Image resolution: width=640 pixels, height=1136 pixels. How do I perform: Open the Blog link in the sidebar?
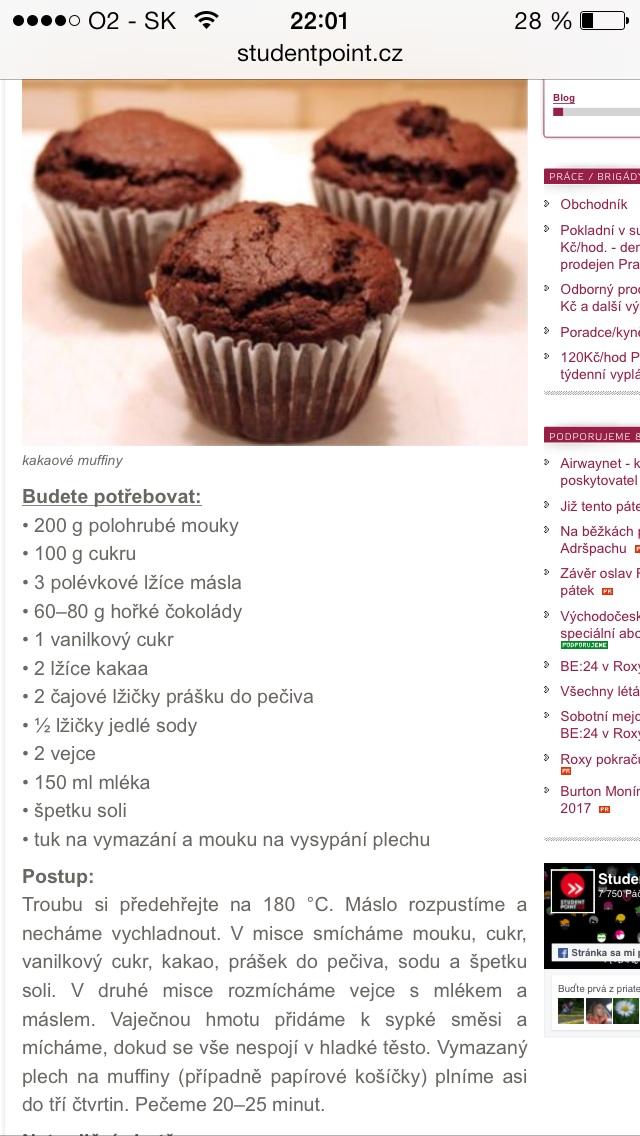(x=564, y=98)
